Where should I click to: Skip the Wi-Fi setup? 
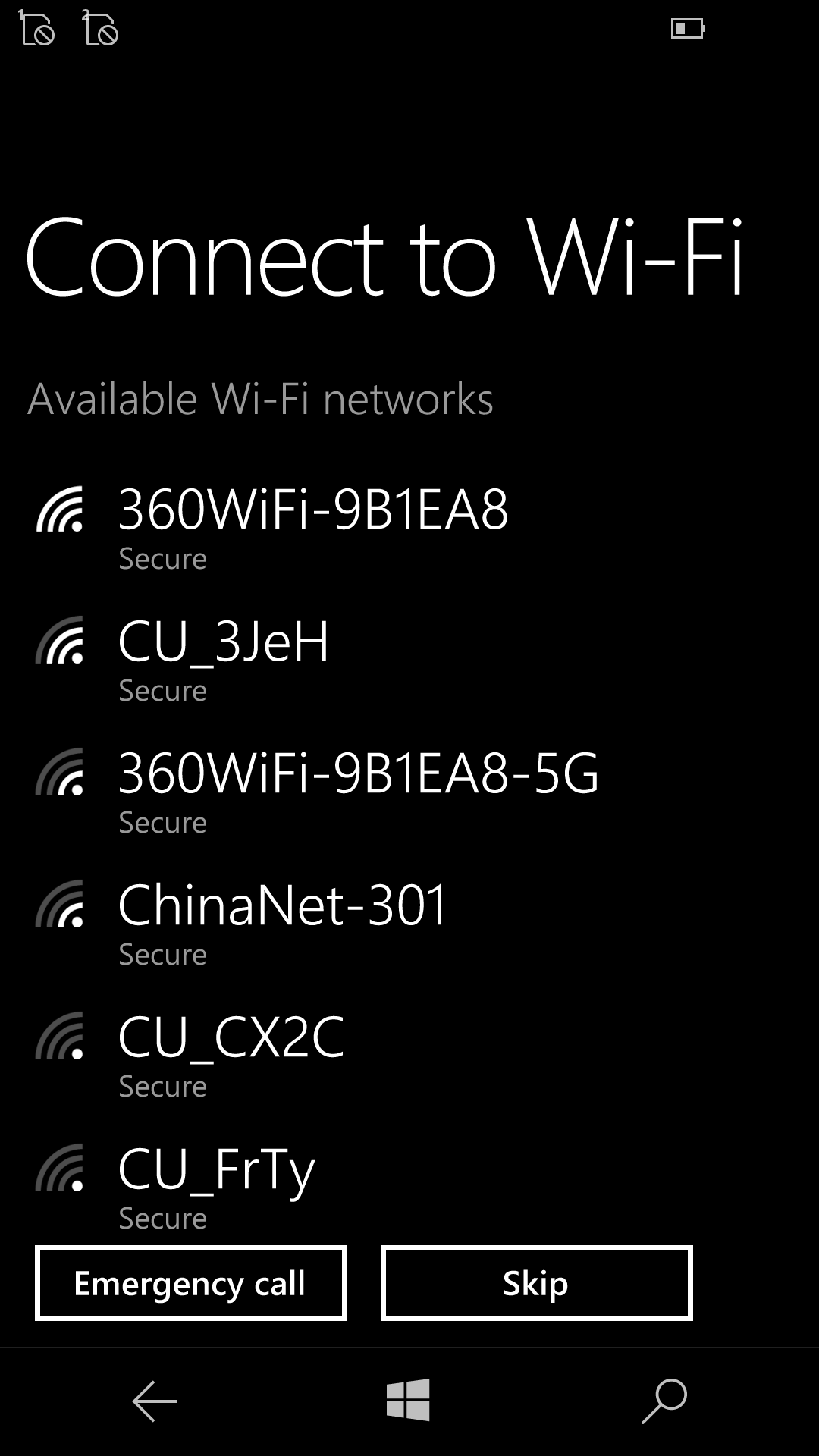click(x=537, y=1283)
